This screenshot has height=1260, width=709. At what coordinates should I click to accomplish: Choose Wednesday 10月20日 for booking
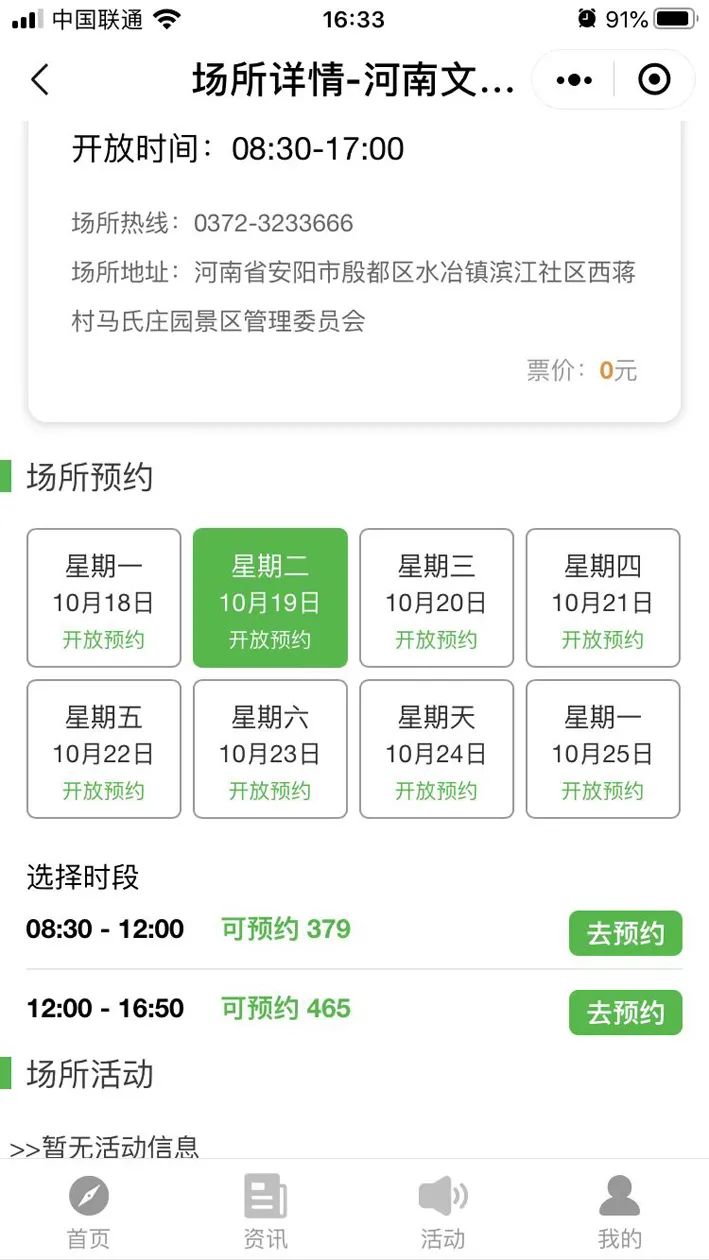coord(436,598)
